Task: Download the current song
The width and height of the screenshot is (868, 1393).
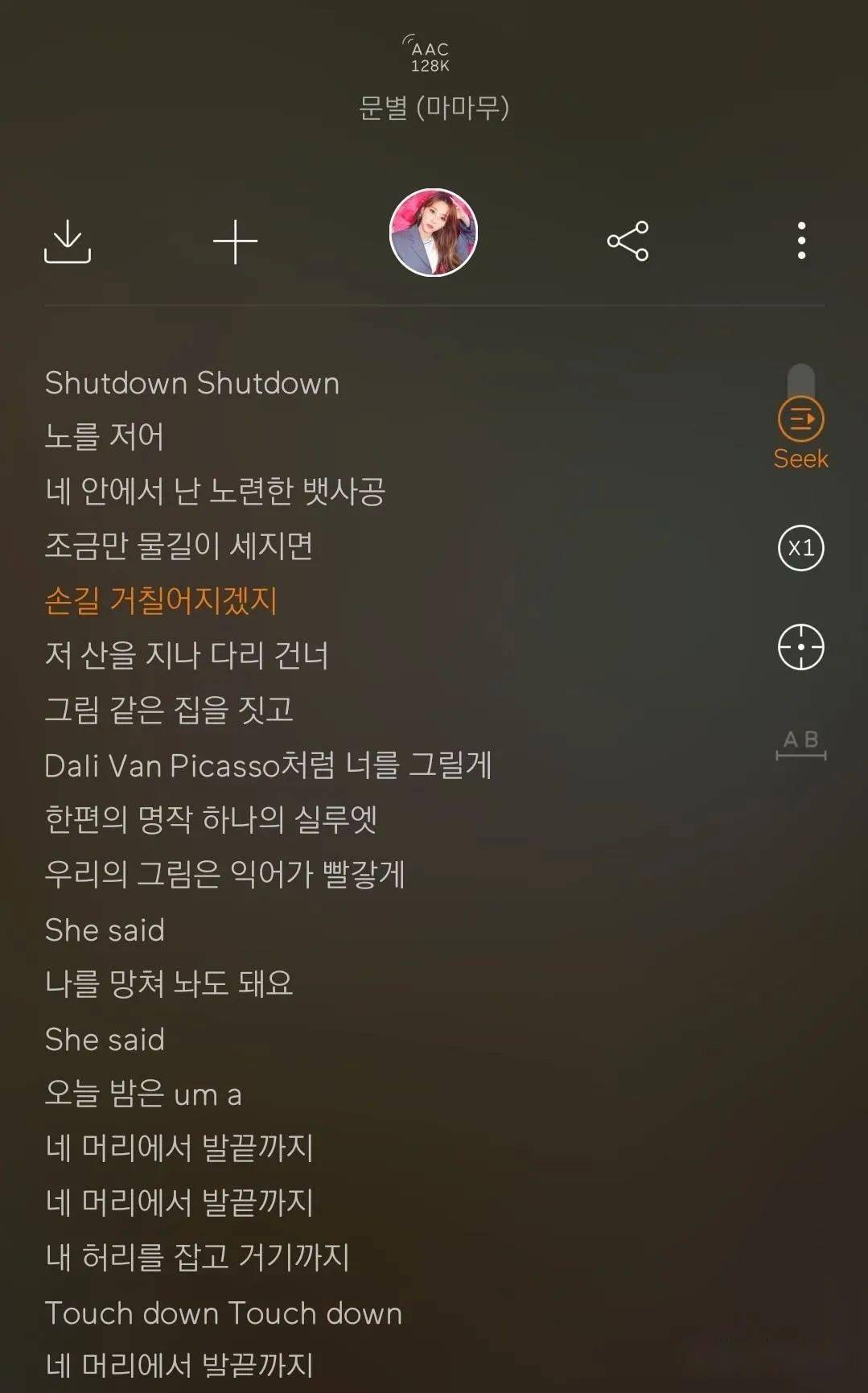Action: (68, 241)
